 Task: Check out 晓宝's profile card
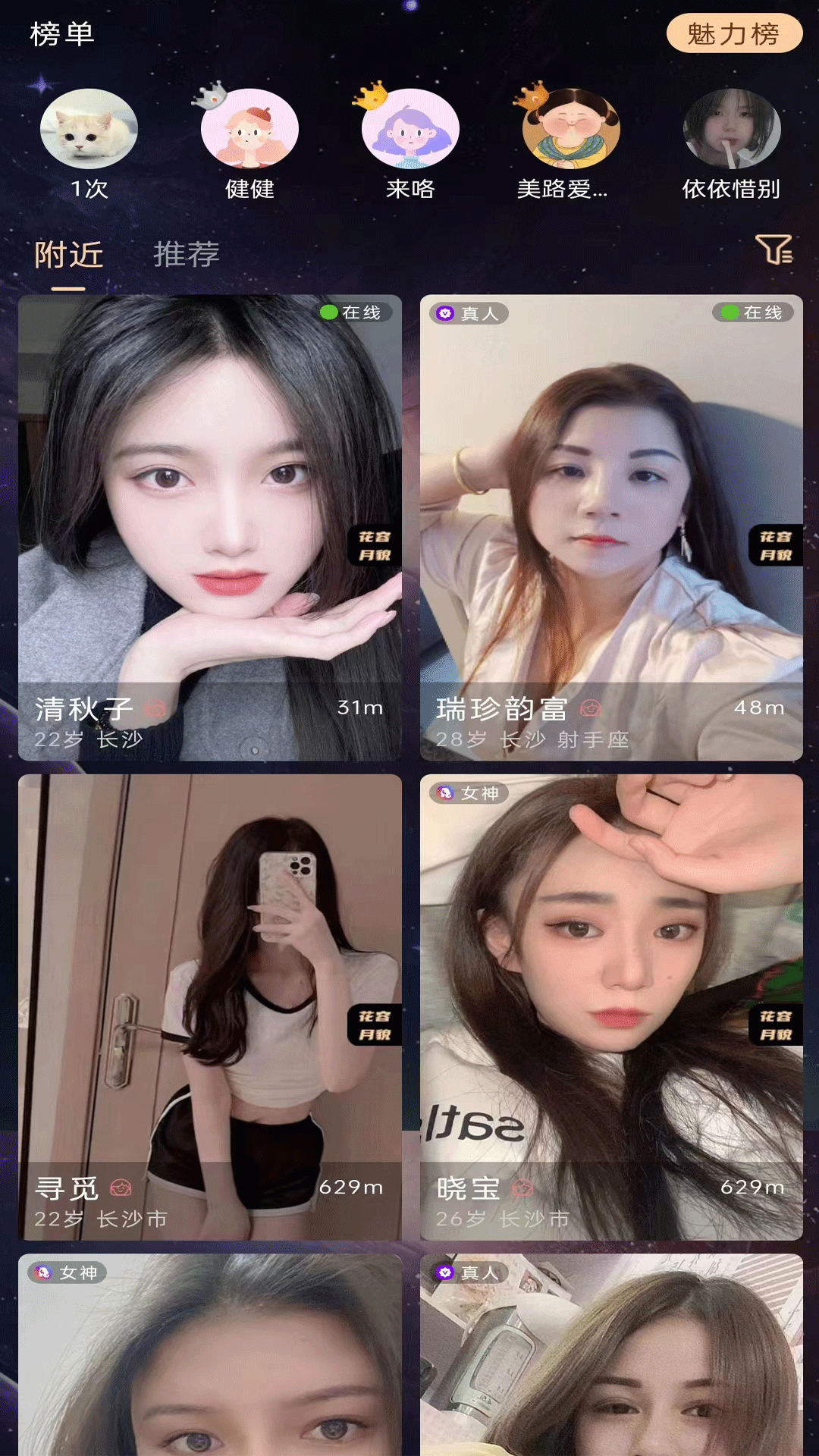point(611,1007)
